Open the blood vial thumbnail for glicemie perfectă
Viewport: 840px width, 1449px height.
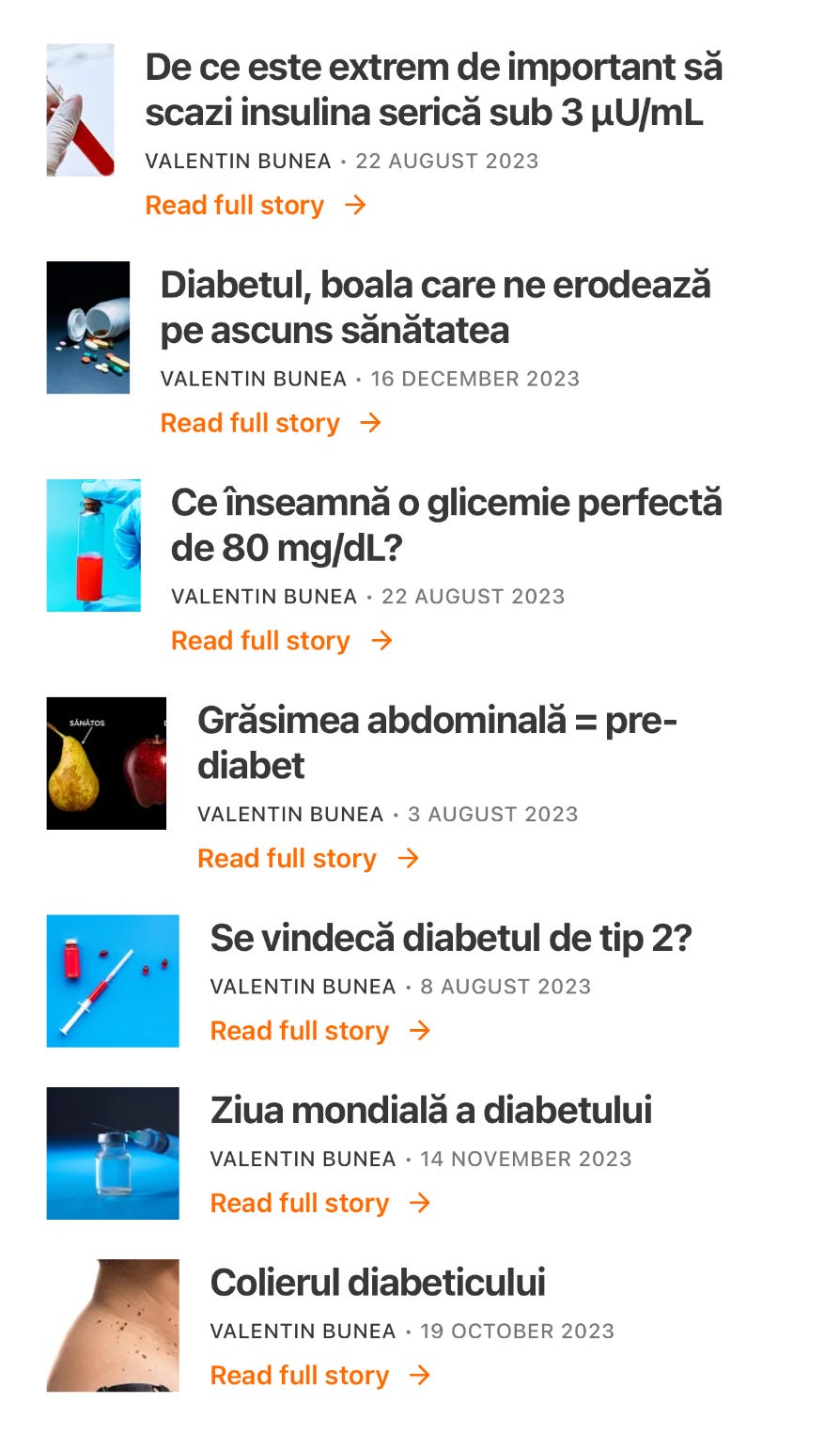pyautogui.click(x=94, y=545)
